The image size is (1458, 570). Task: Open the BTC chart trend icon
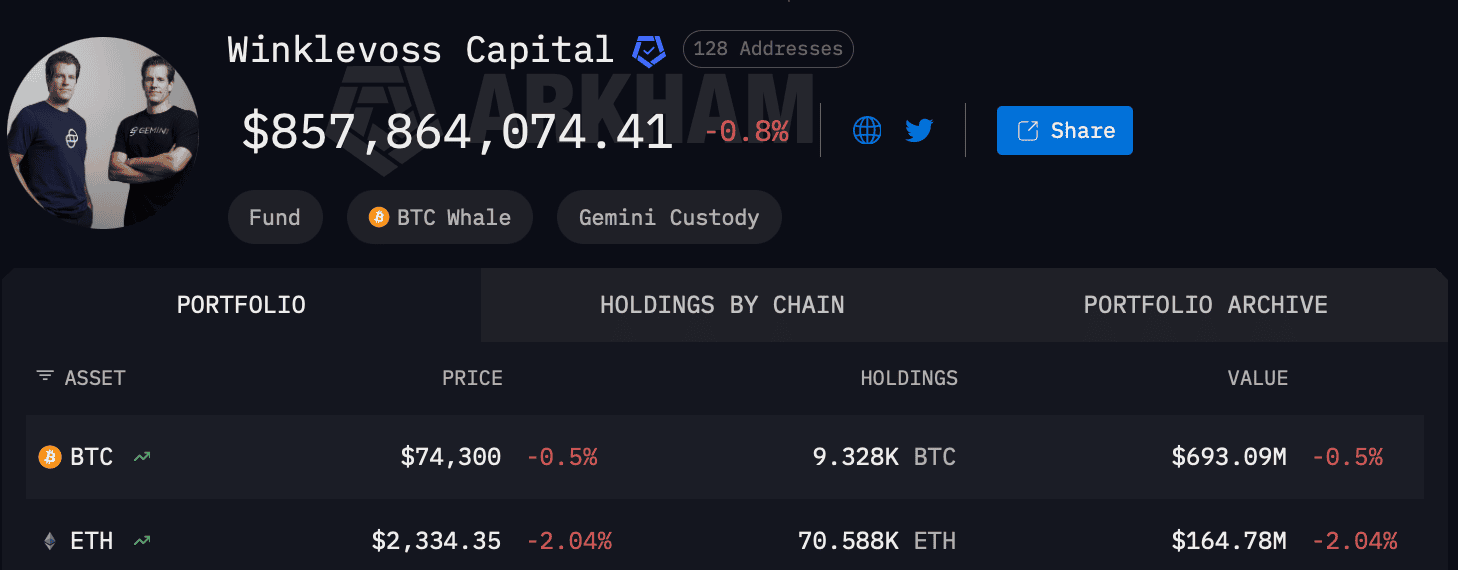142,457
